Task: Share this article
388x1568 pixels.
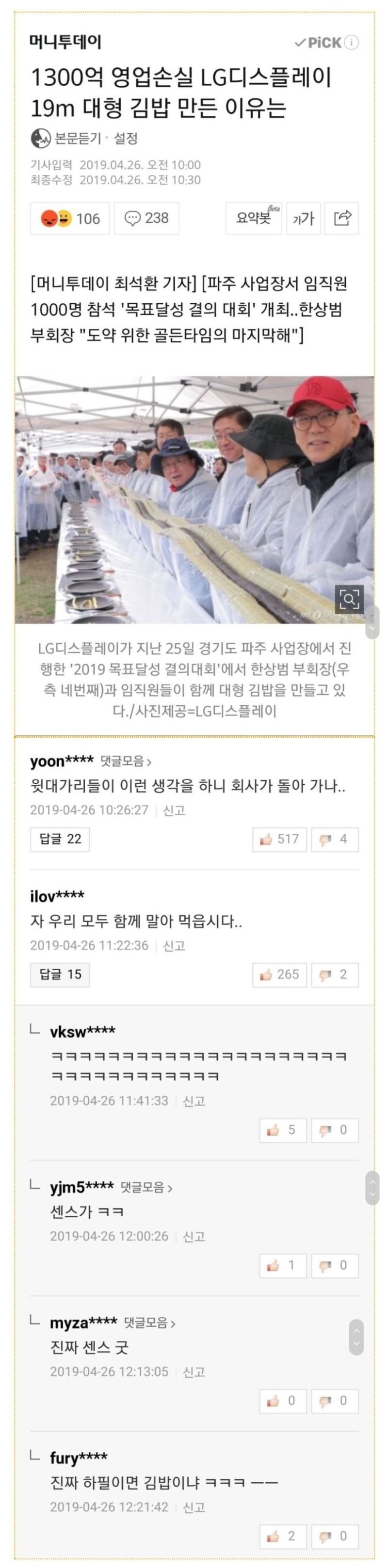Action: click(x=342, y=218)
